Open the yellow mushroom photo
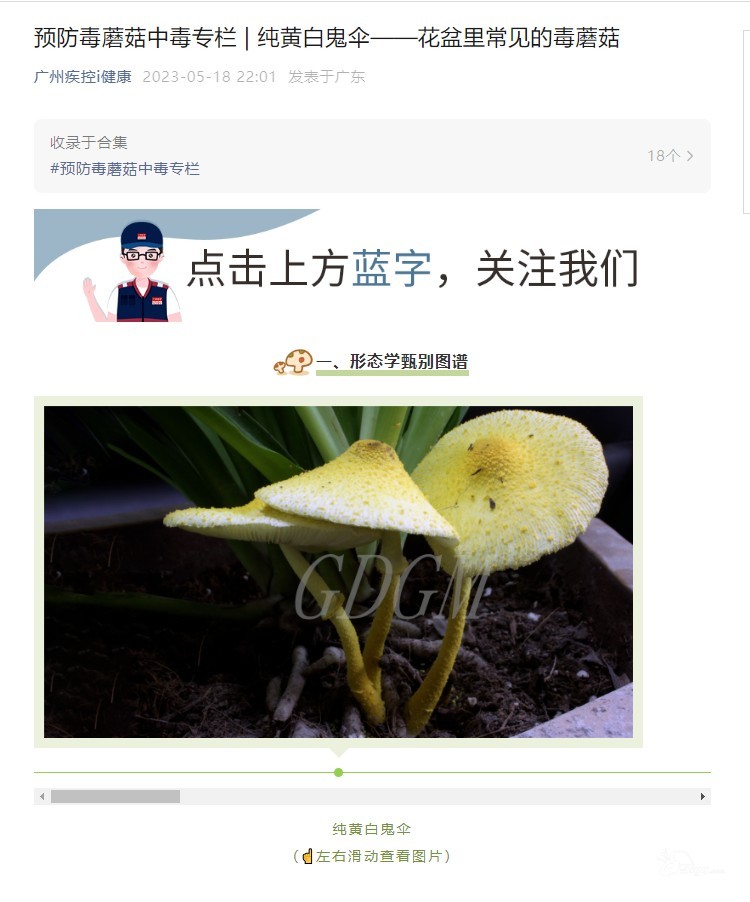The width and height of the screenshot is (750, 902). tap(338, 571)
